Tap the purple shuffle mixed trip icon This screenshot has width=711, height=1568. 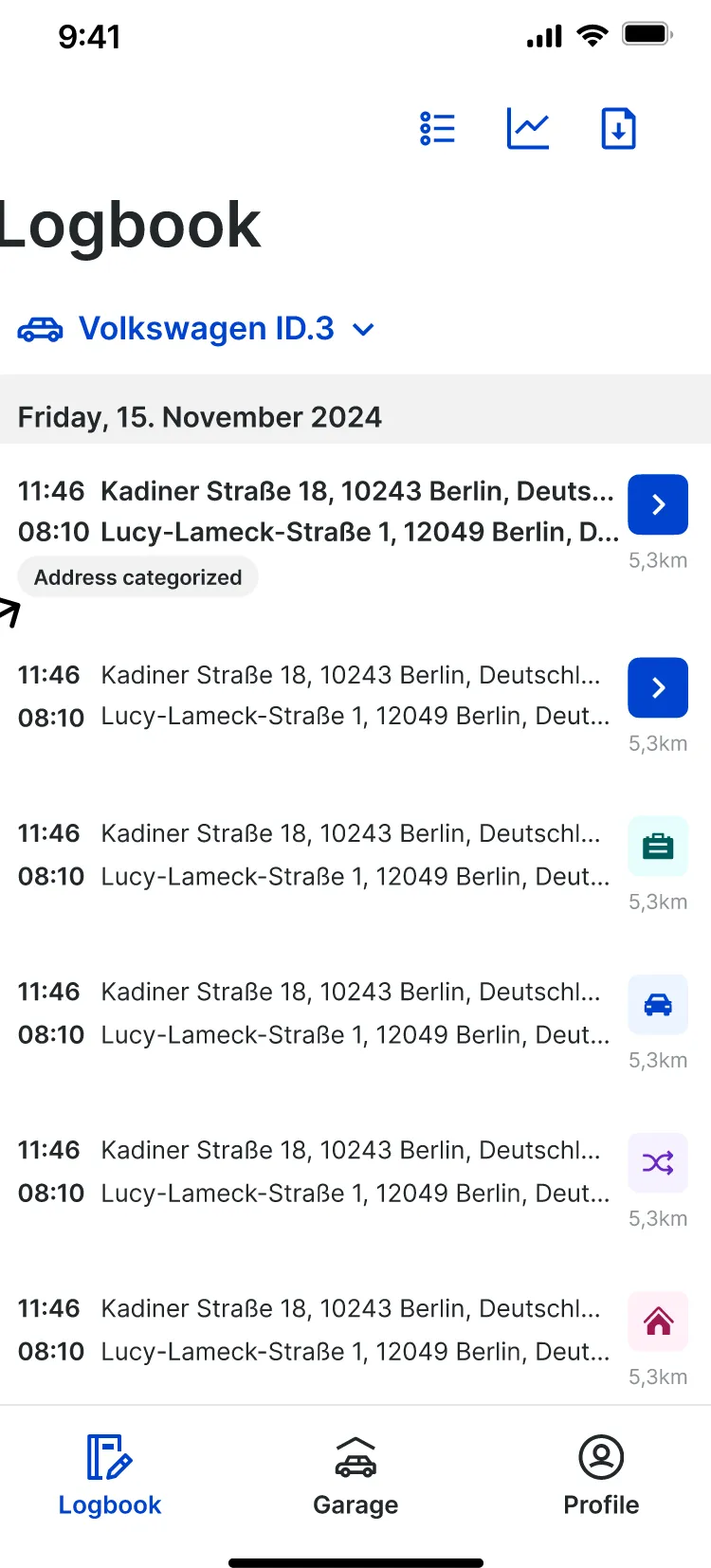tap(658, 1162)
